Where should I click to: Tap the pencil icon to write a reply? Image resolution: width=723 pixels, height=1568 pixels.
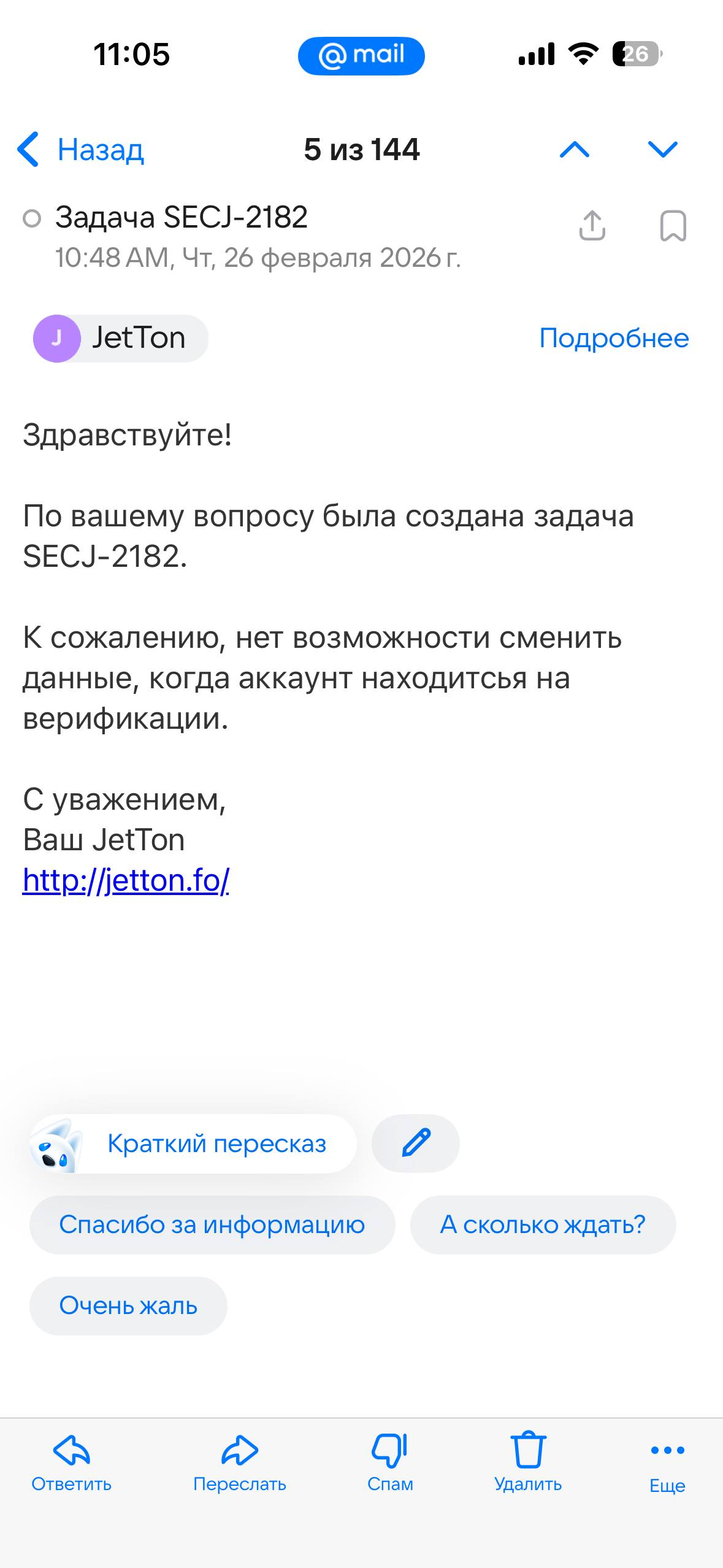416,1143
